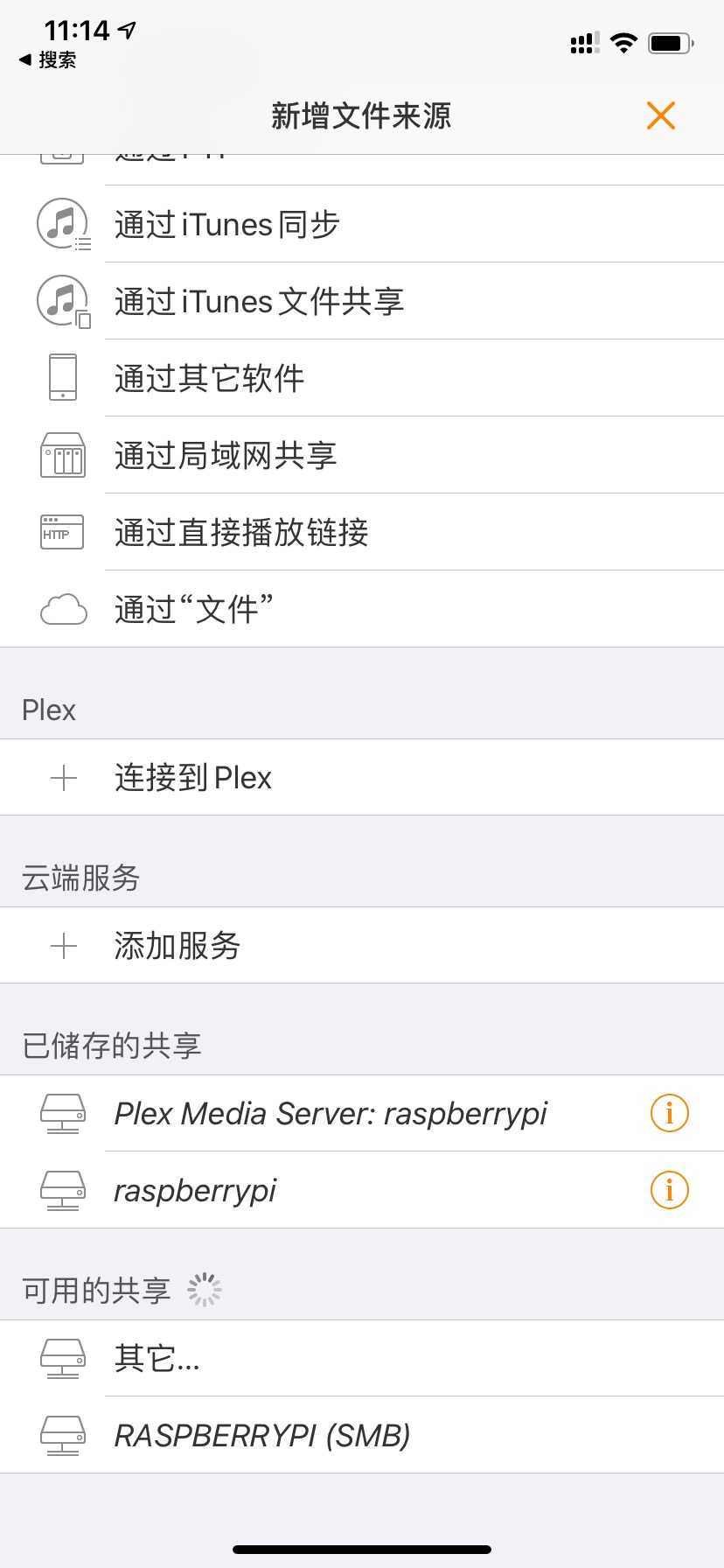724x1568 pixels.
Task: Return to 搜索 via status bar back link
Action: tap(48, 59)
